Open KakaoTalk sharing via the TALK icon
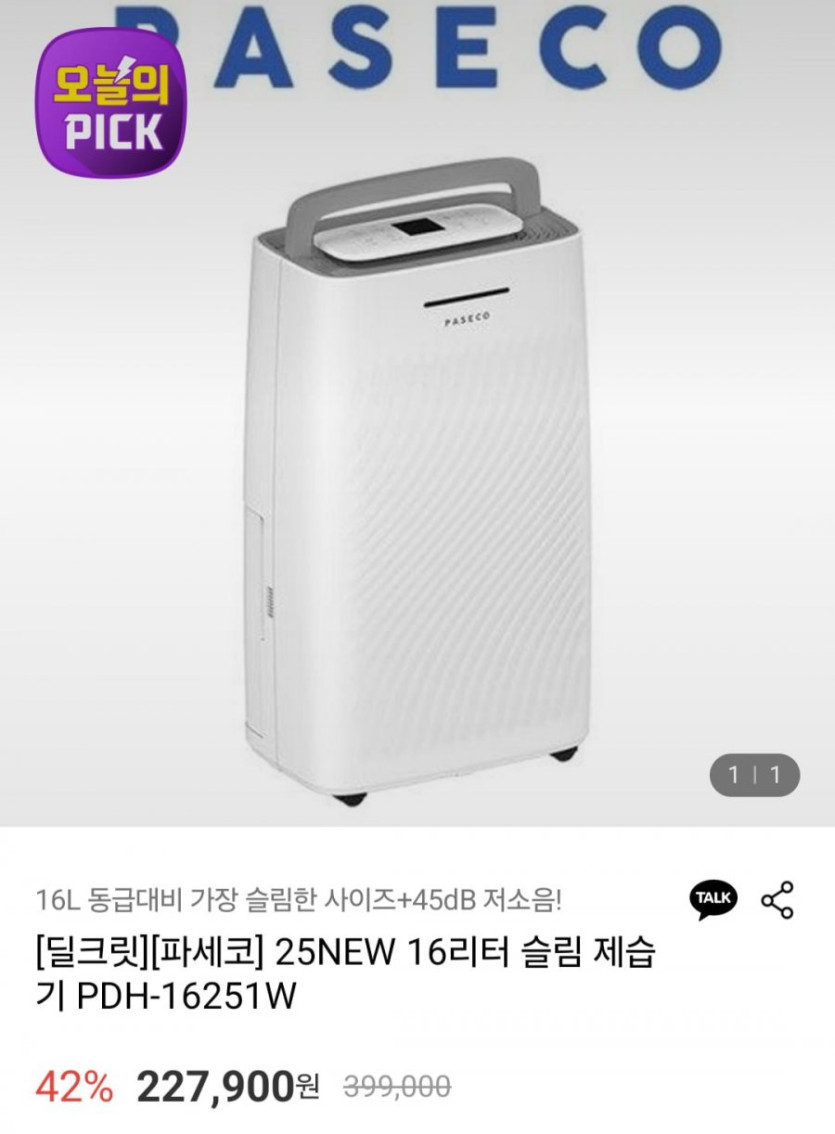This screenshot has height=1134, width=835. [x=715, y=899]
